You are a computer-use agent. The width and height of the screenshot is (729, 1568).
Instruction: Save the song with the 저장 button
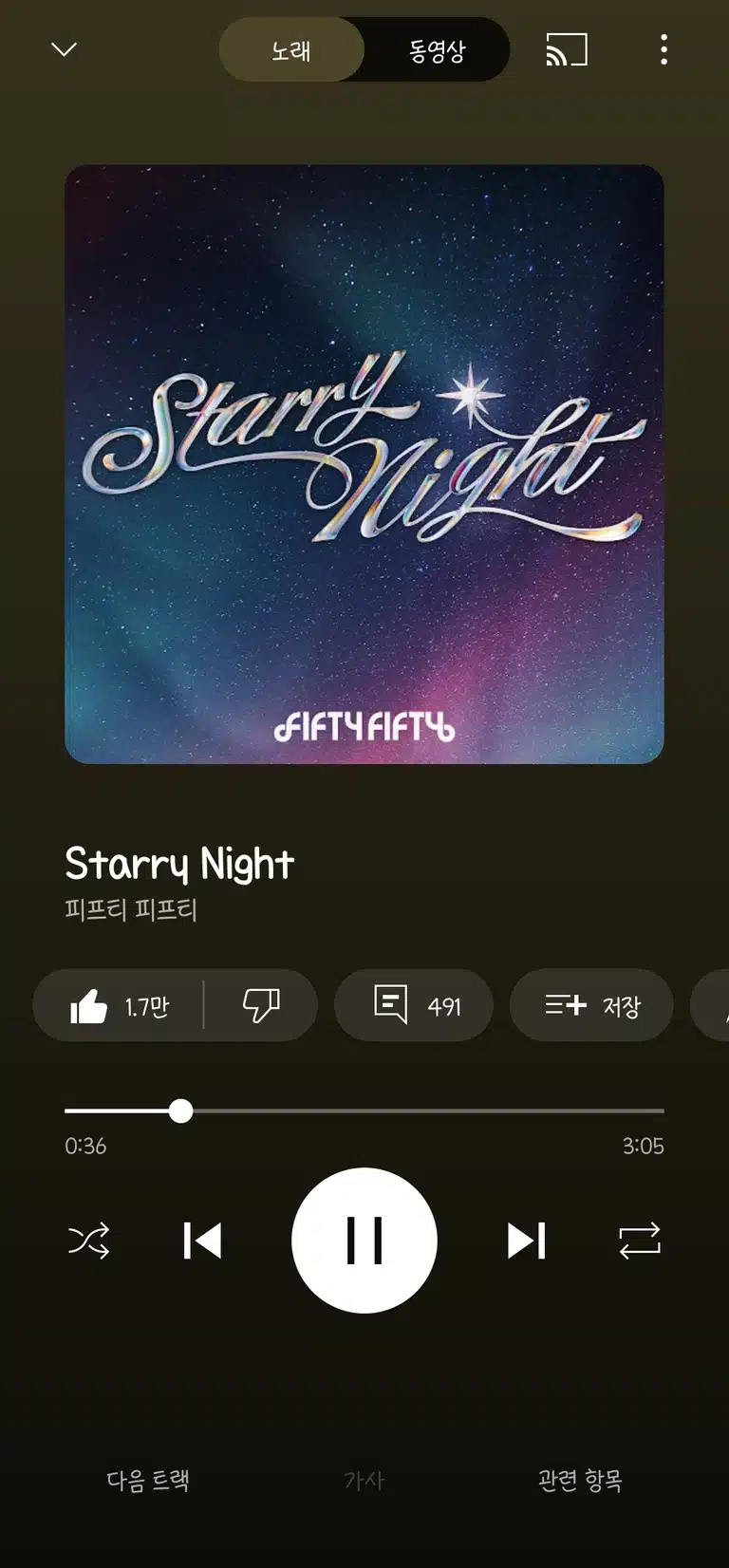click(x=591, y=1005)
